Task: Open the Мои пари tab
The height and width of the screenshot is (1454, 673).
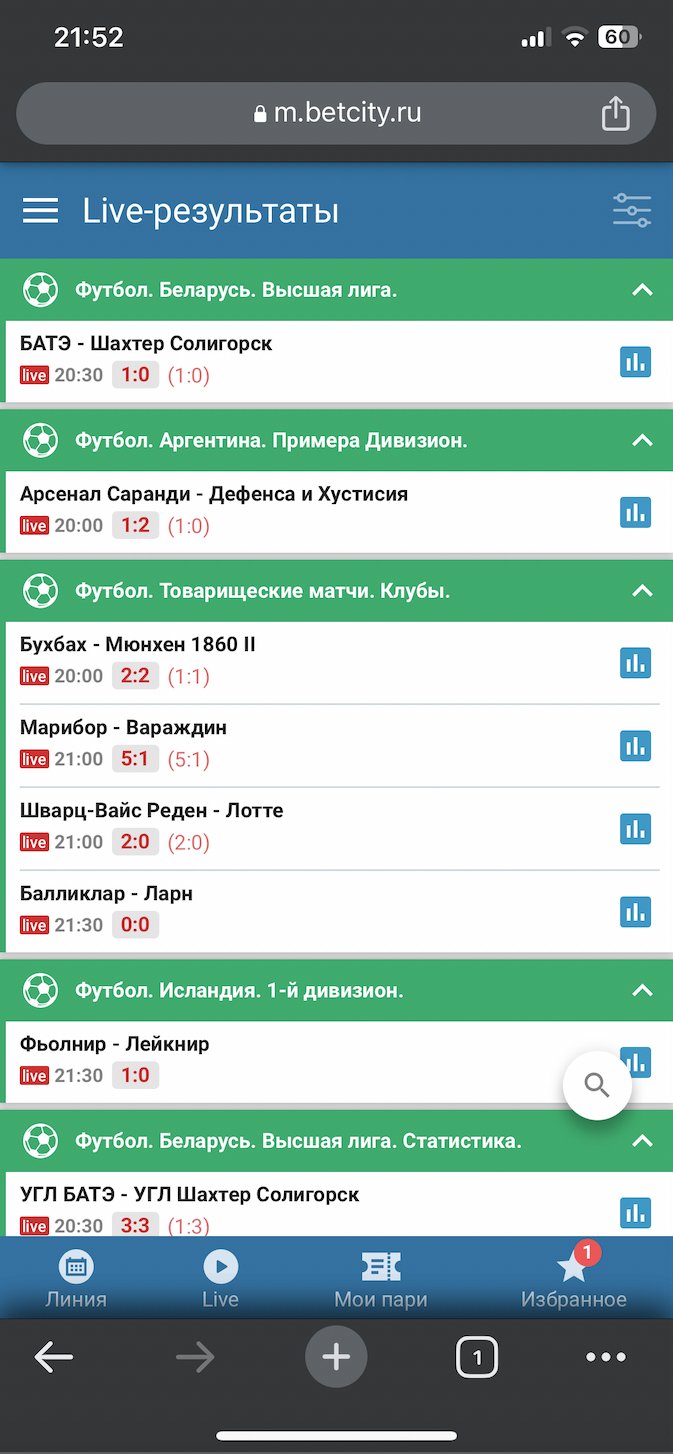Action: point(380,1281)
